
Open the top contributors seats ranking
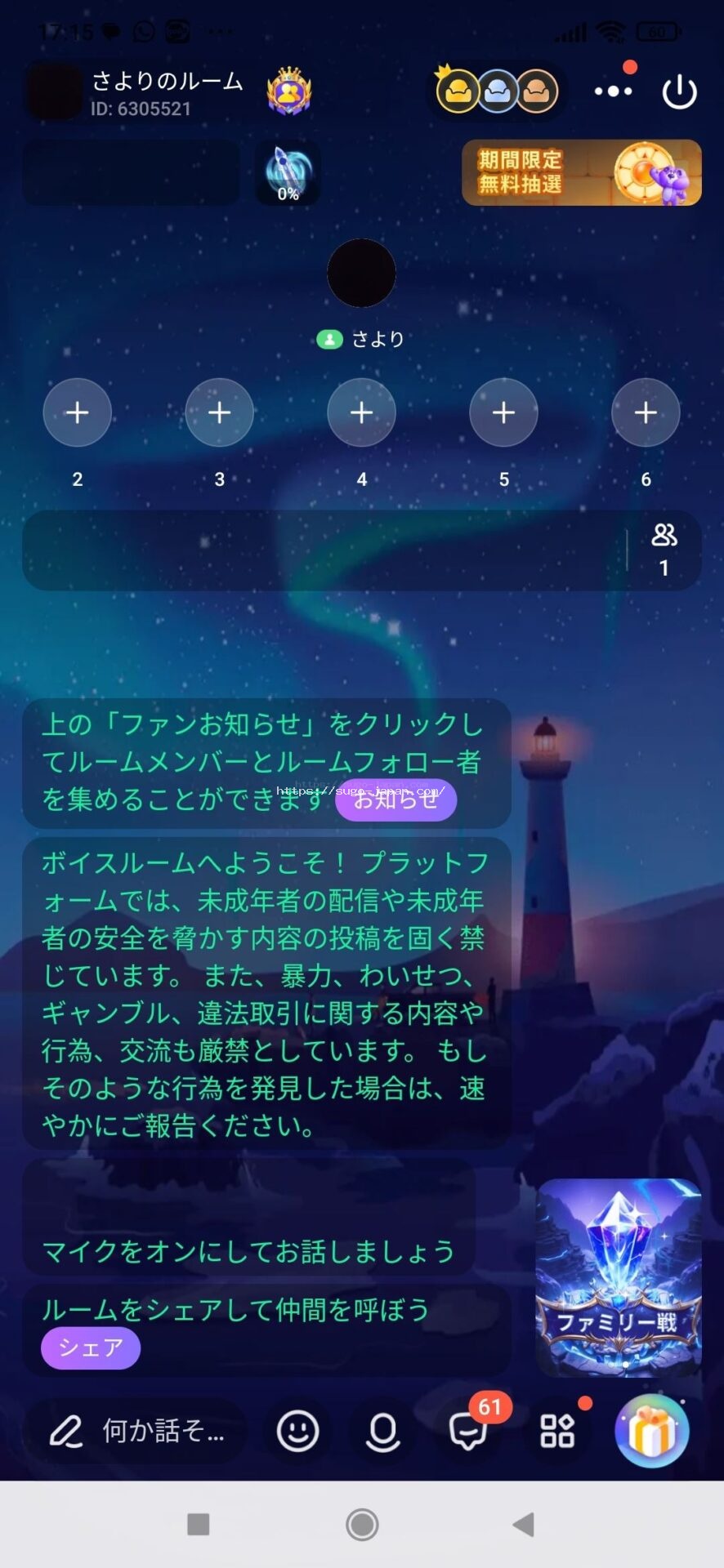pyautogui.click(x=497, y=91)
